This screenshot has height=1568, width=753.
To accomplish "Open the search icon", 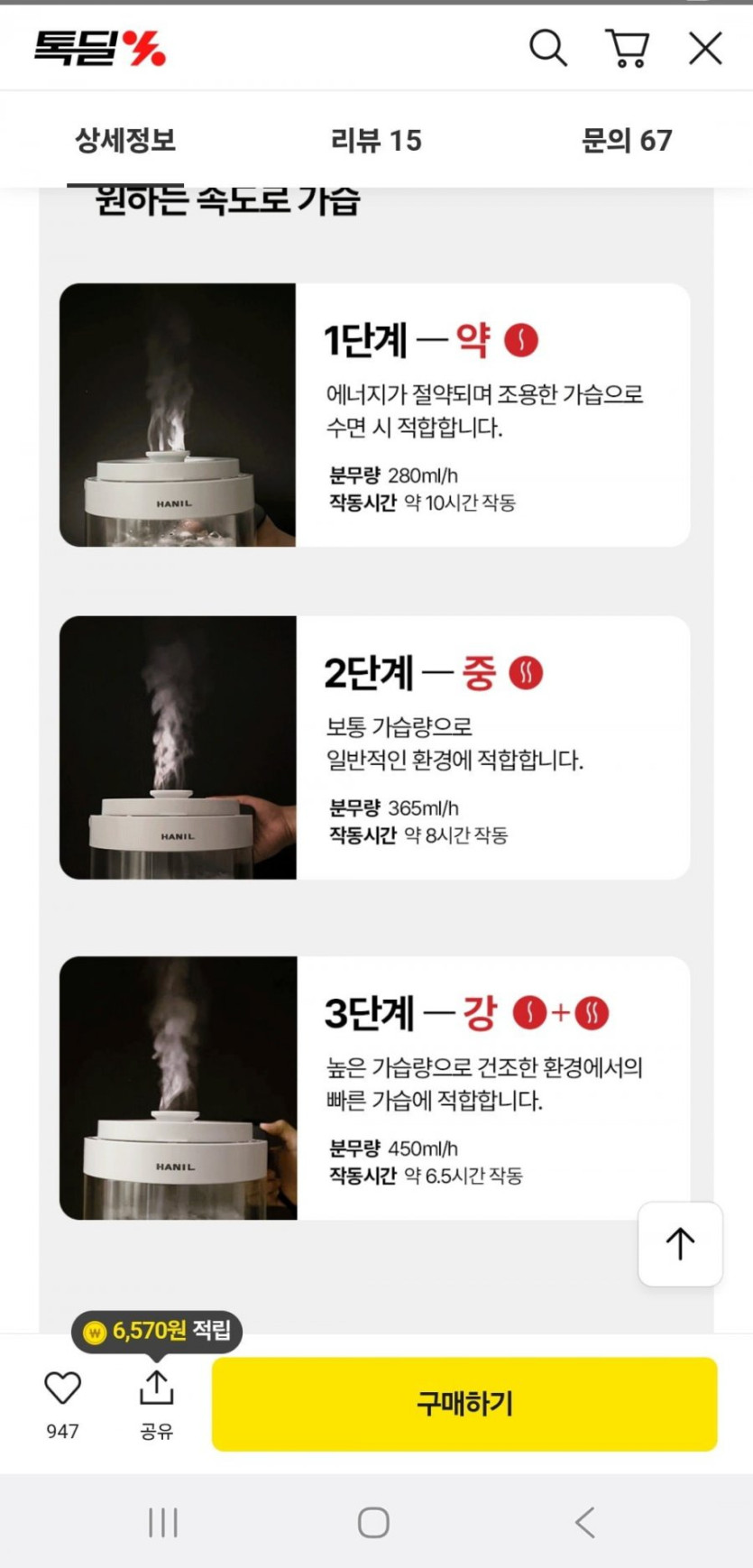I will [547, 48].
